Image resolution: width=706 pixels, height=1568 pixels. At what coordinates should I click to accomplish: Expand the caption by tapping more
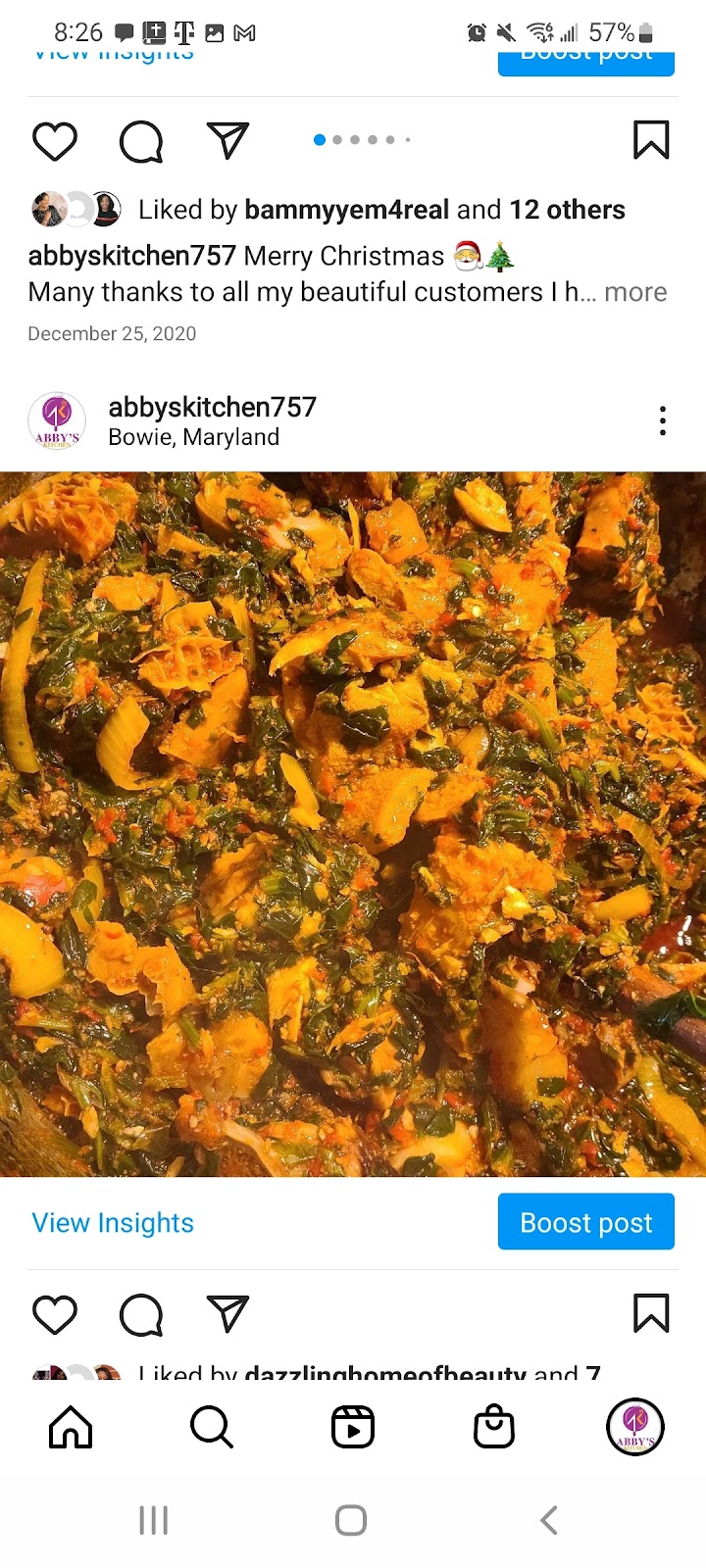[x=636, y=291]
